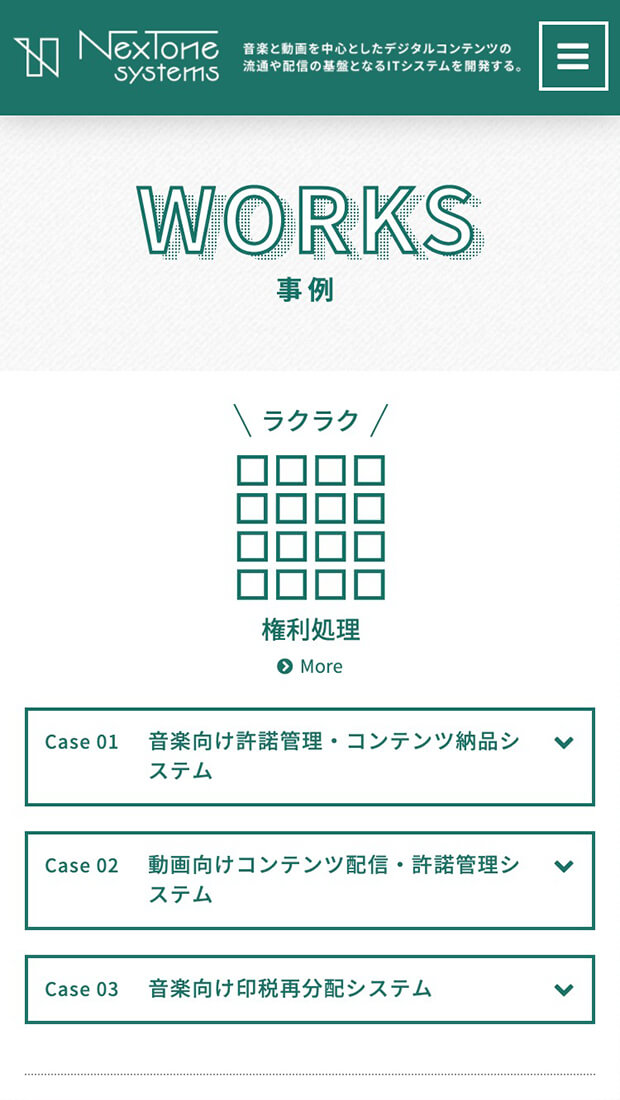Screen dimensions: 620x1100
Task: Expand Case 02 動画向けコンテンツ配信・許諾管理システム
Action: [310, 880]
